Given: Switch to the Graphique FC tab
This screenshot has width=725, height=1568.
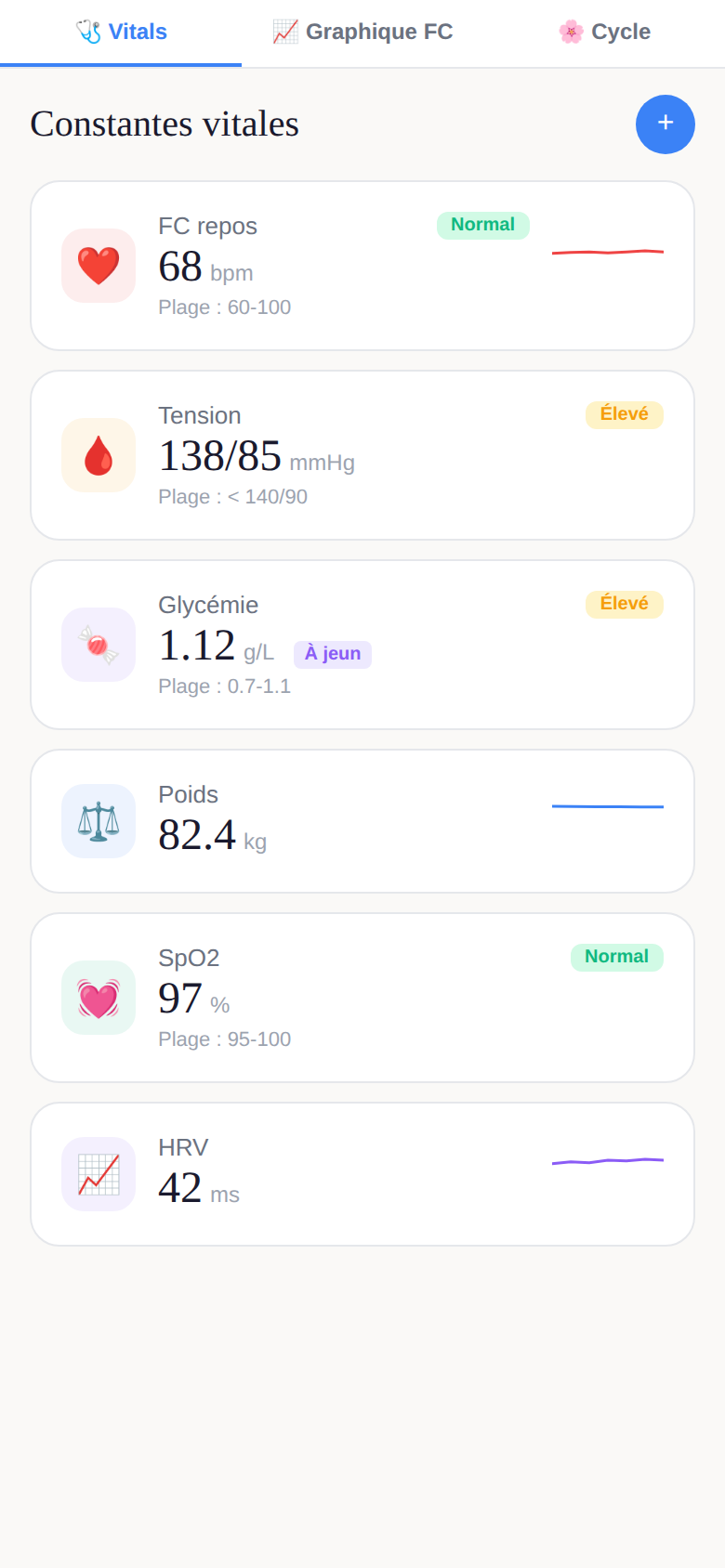Looking at the screenshot, I should coord(362,33).
